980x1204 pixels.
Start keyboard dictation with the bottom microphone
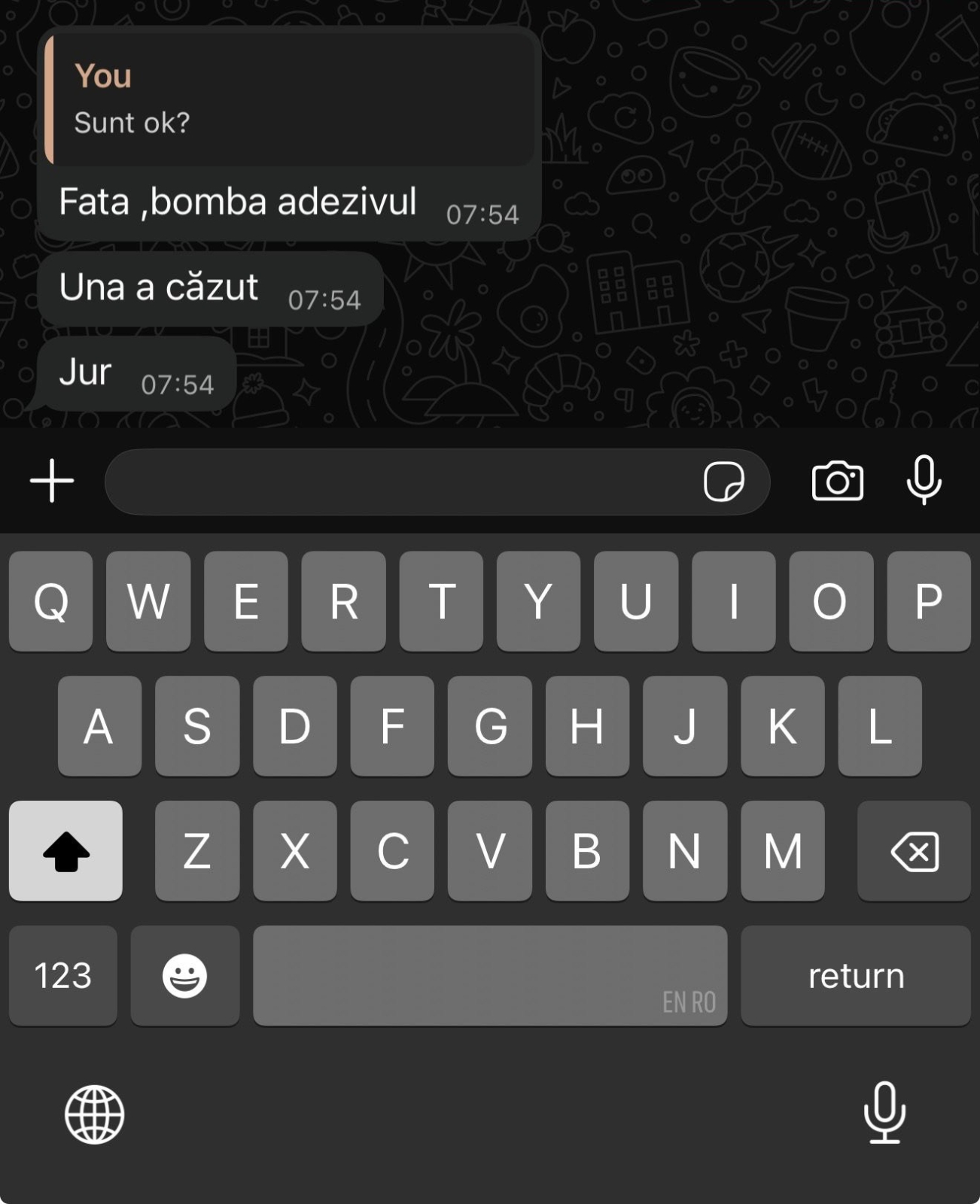coord(884,1112)
